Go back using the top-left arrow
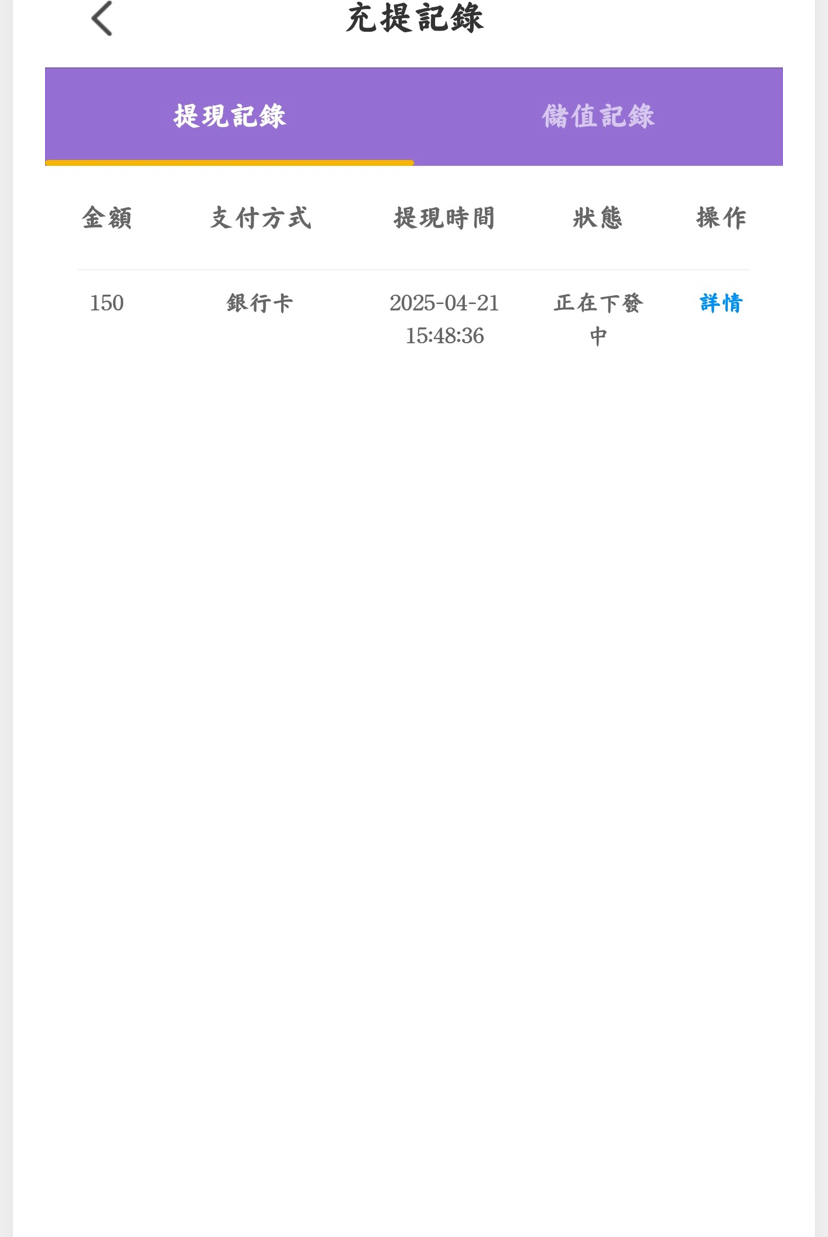 point(102,18)
